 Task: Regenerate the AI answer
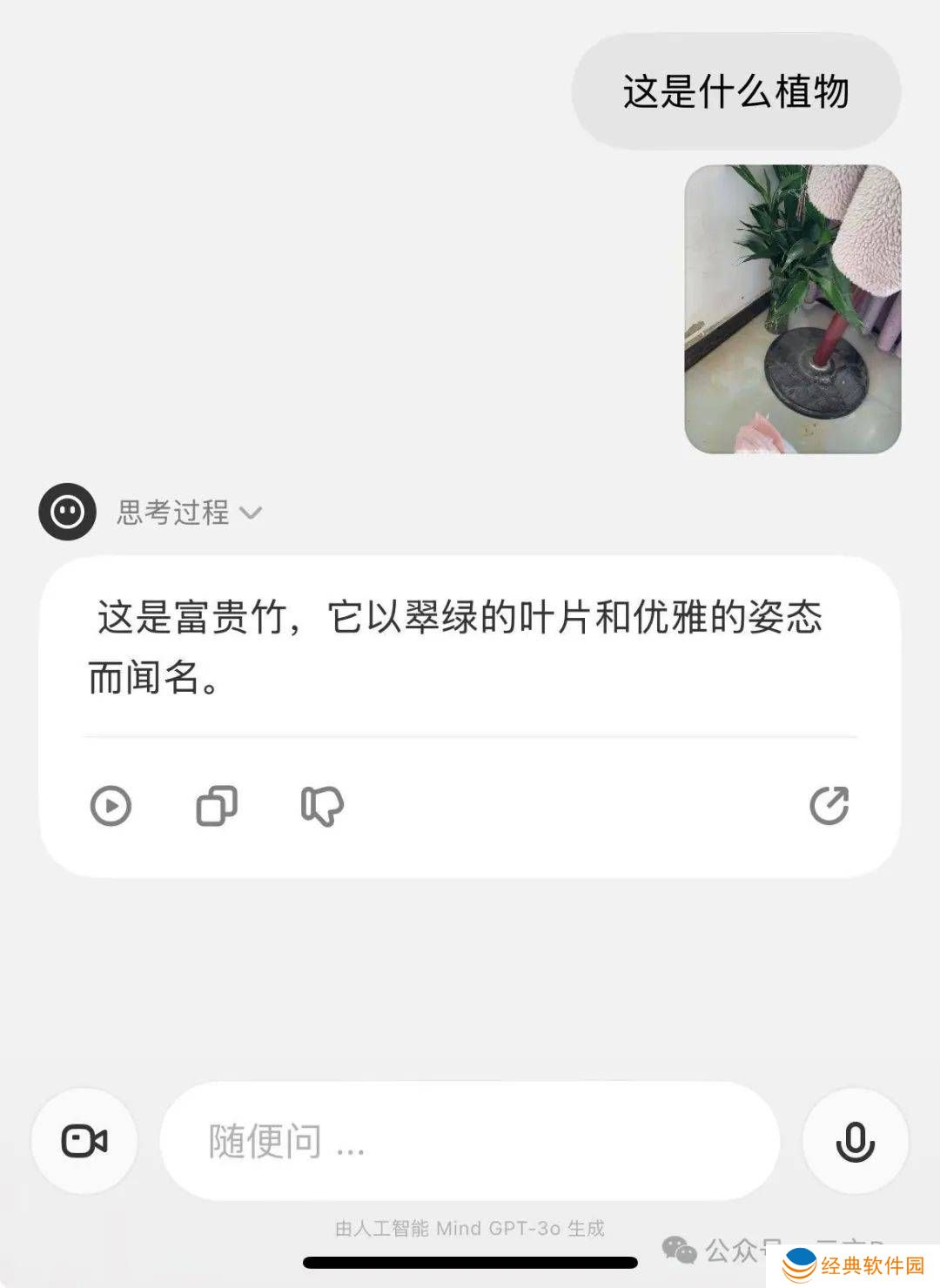(829, 805)
